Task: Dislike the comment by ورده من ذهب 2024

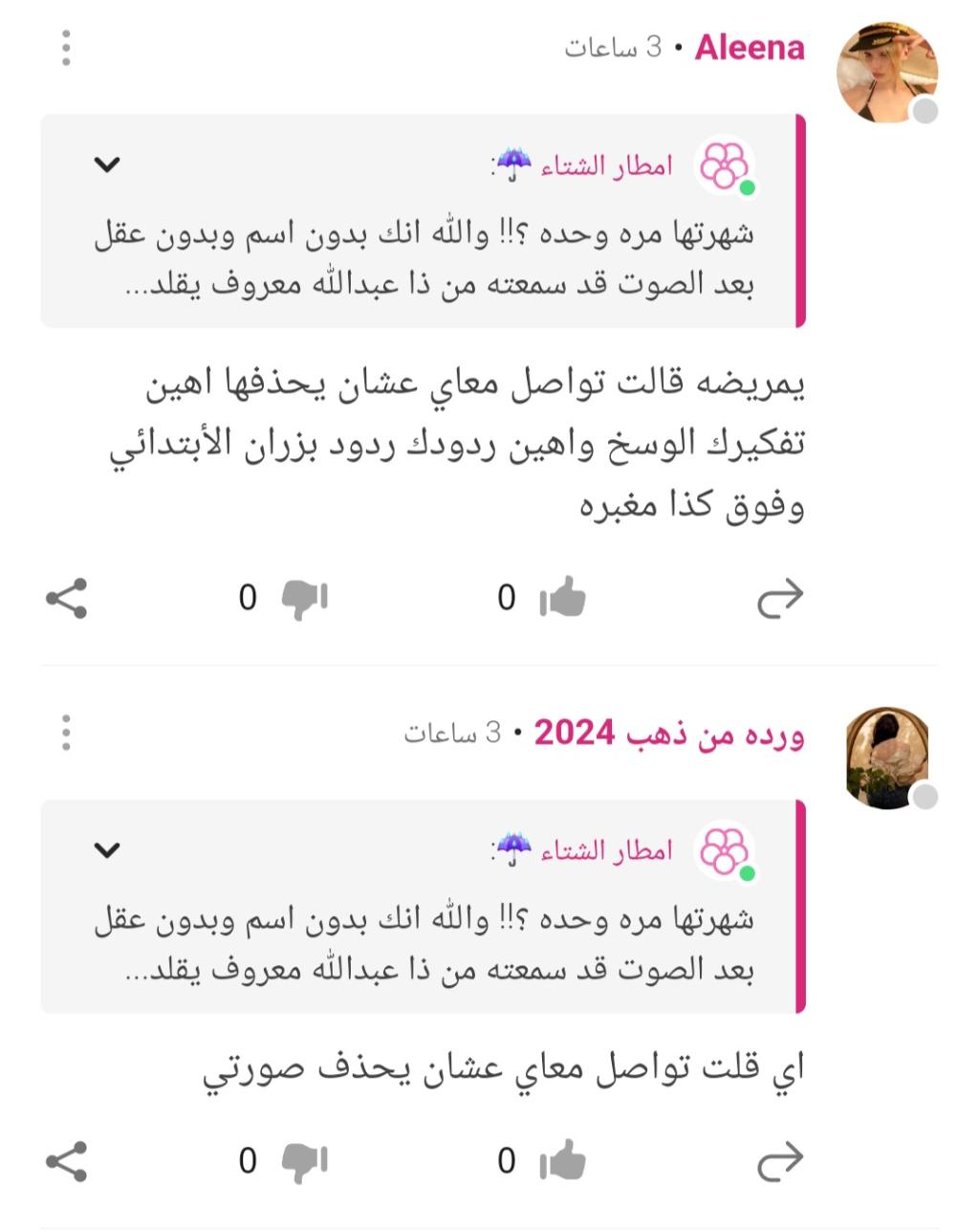Action: [304, 1162]
